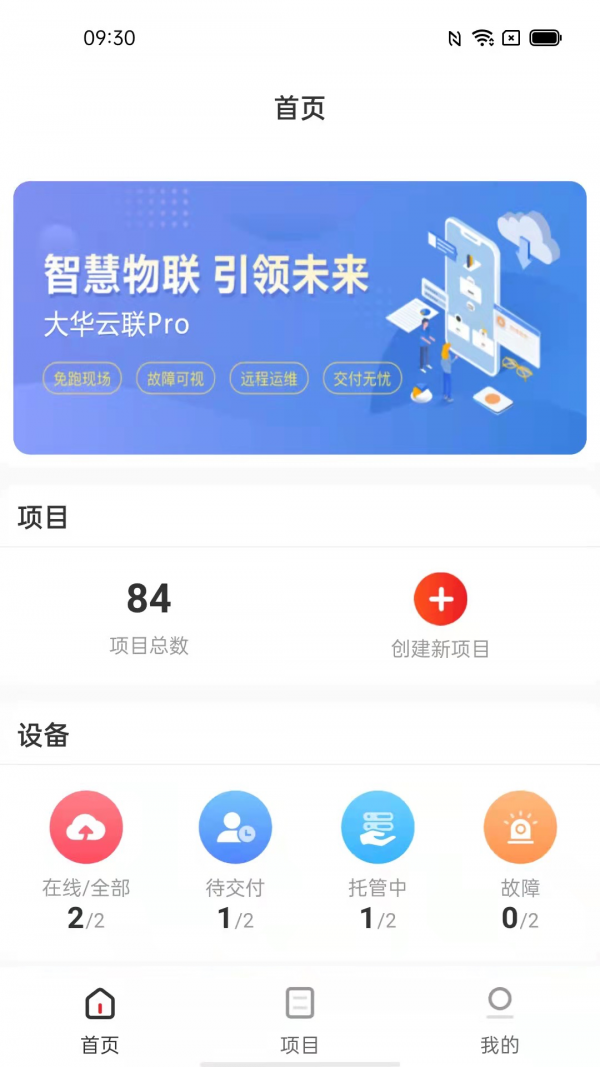Go to the 我的 tab
The height and width of the screenshot is (1067, 600).
(x=499, y=1019)
